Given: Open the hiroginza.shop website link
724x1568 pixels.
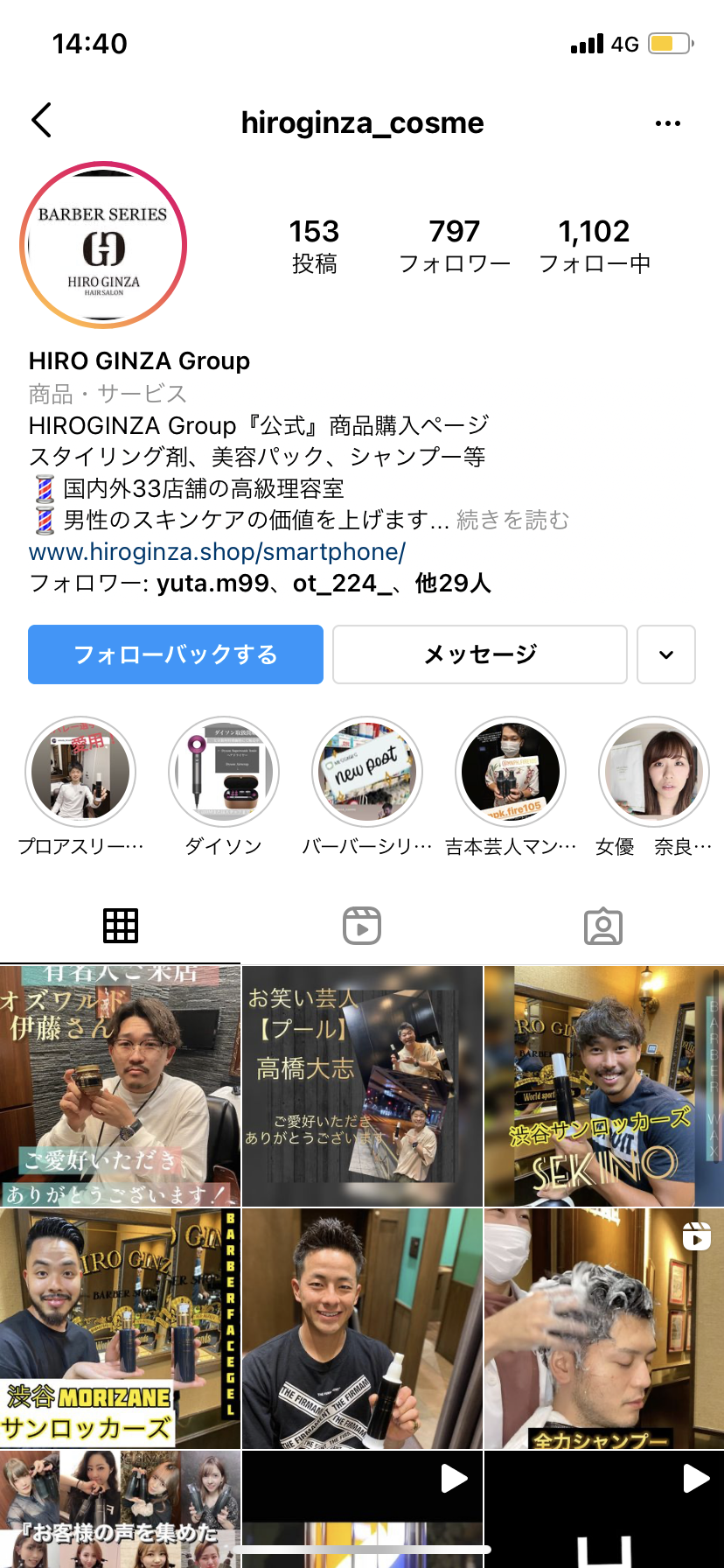Looking at the screenshot, I should [217, 552].
